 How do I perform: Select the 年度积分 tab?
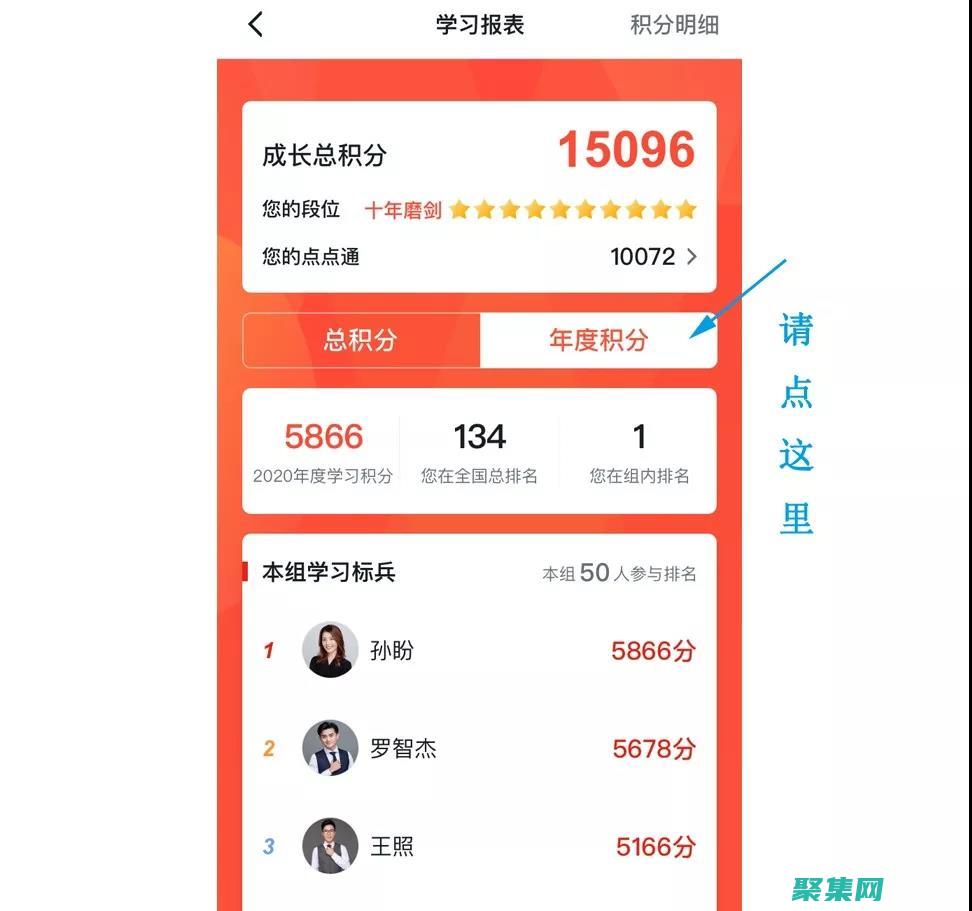point(598,340)
